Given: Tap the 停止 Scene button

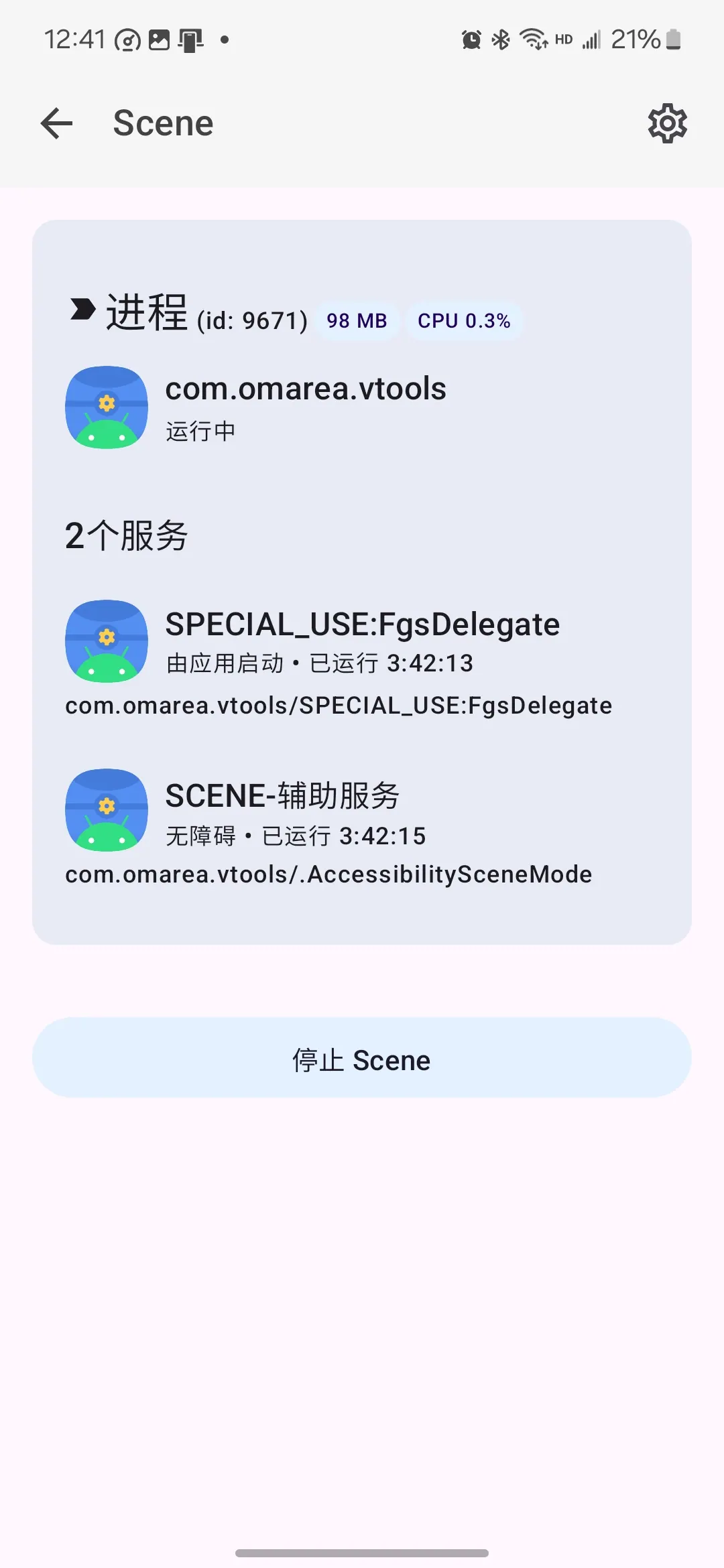Looking at the screenshot, I should pos(362,1060).
